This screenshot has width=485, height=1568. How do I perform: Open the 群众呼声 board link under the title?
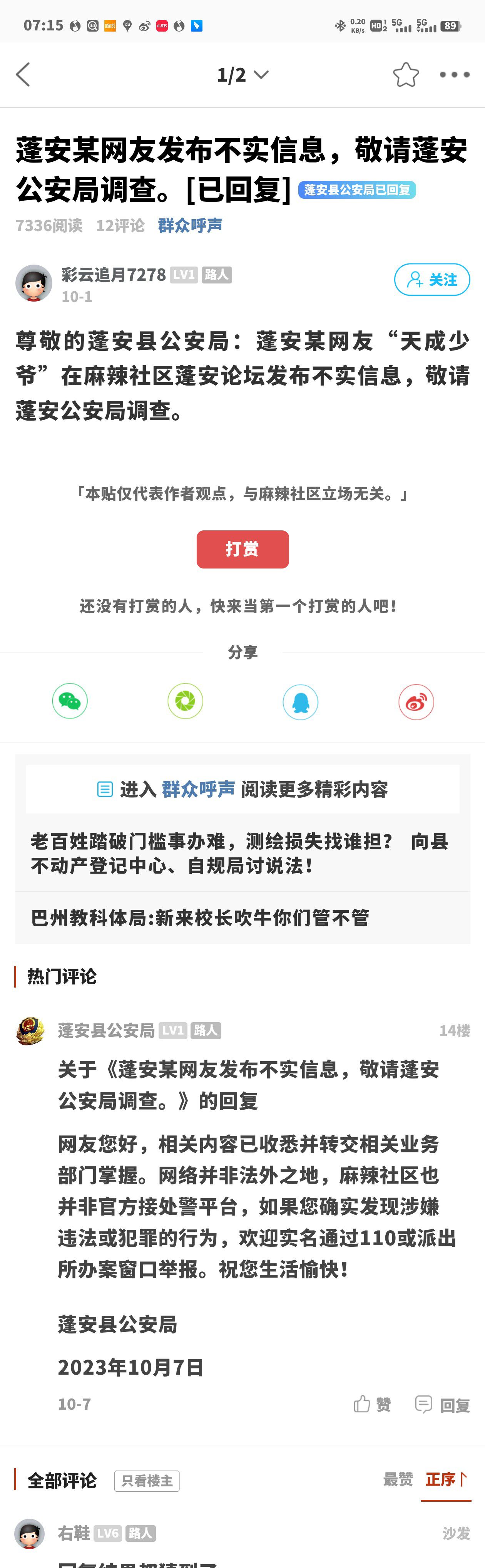190,226
